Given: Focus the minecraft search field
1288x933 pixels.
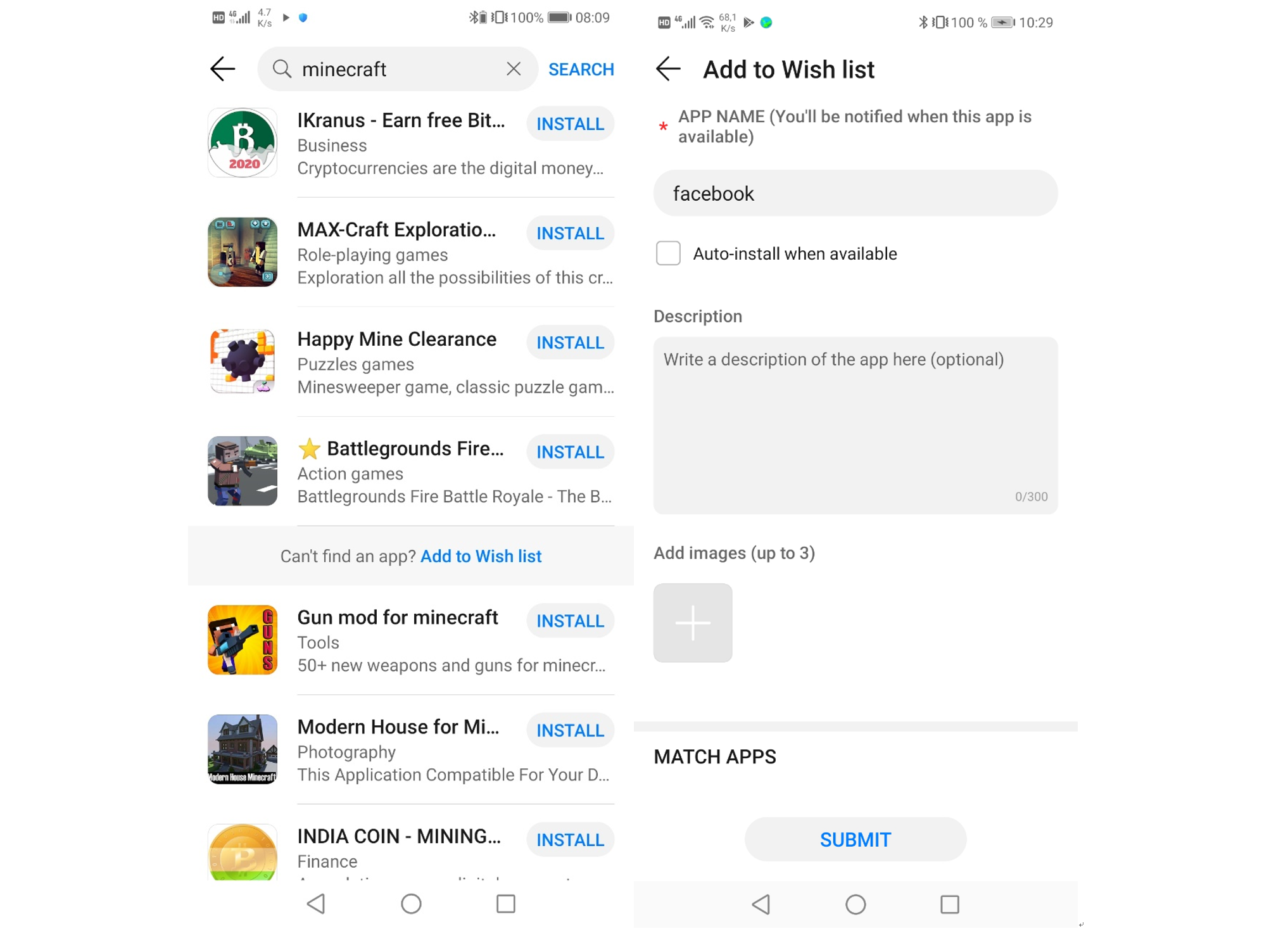Looking at the screenshot, I should tap(393, 69).
